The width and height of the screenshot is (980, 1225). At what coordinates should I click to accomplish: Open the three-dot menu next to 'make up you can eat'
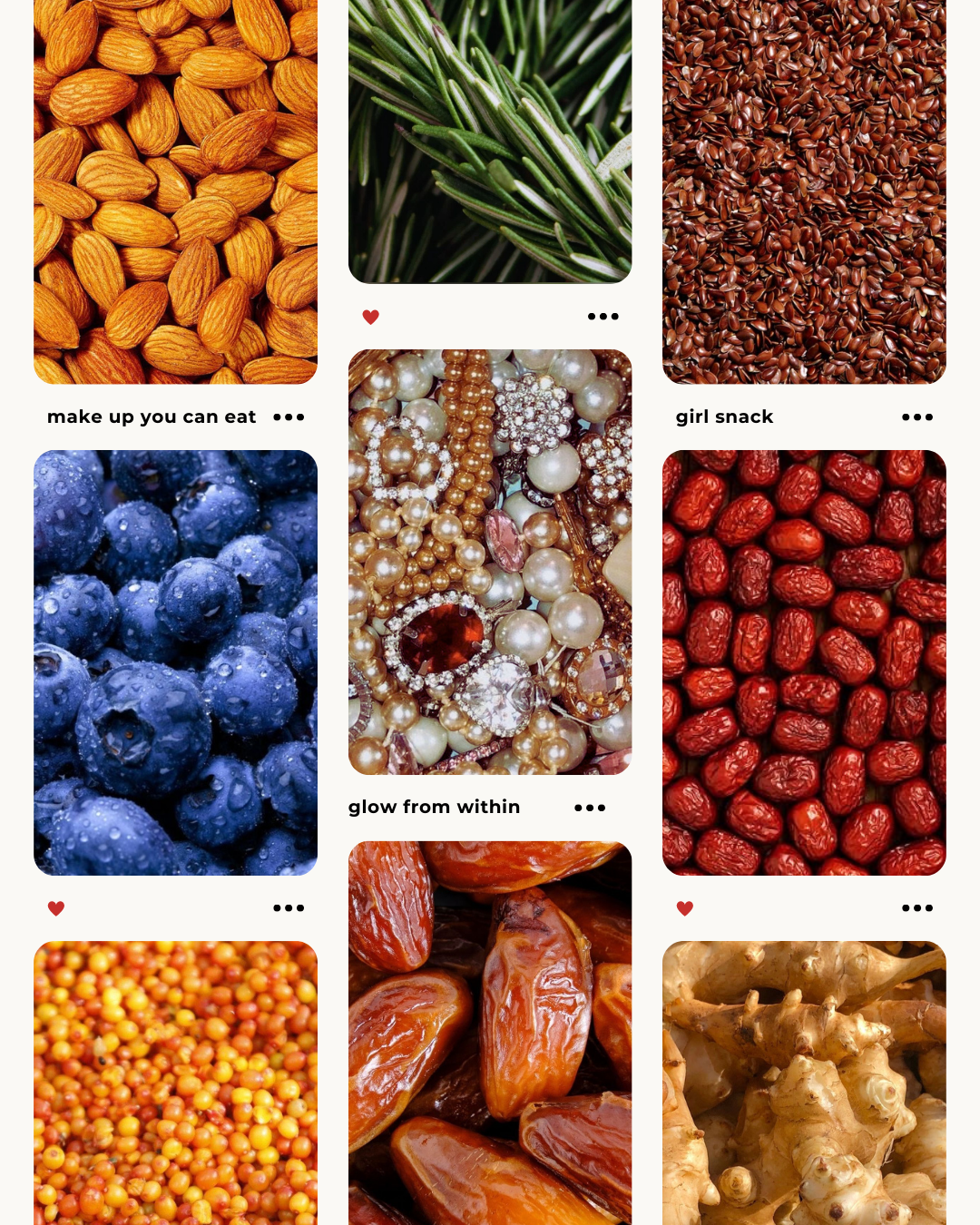pyautogui.click(x=289, y=416)
